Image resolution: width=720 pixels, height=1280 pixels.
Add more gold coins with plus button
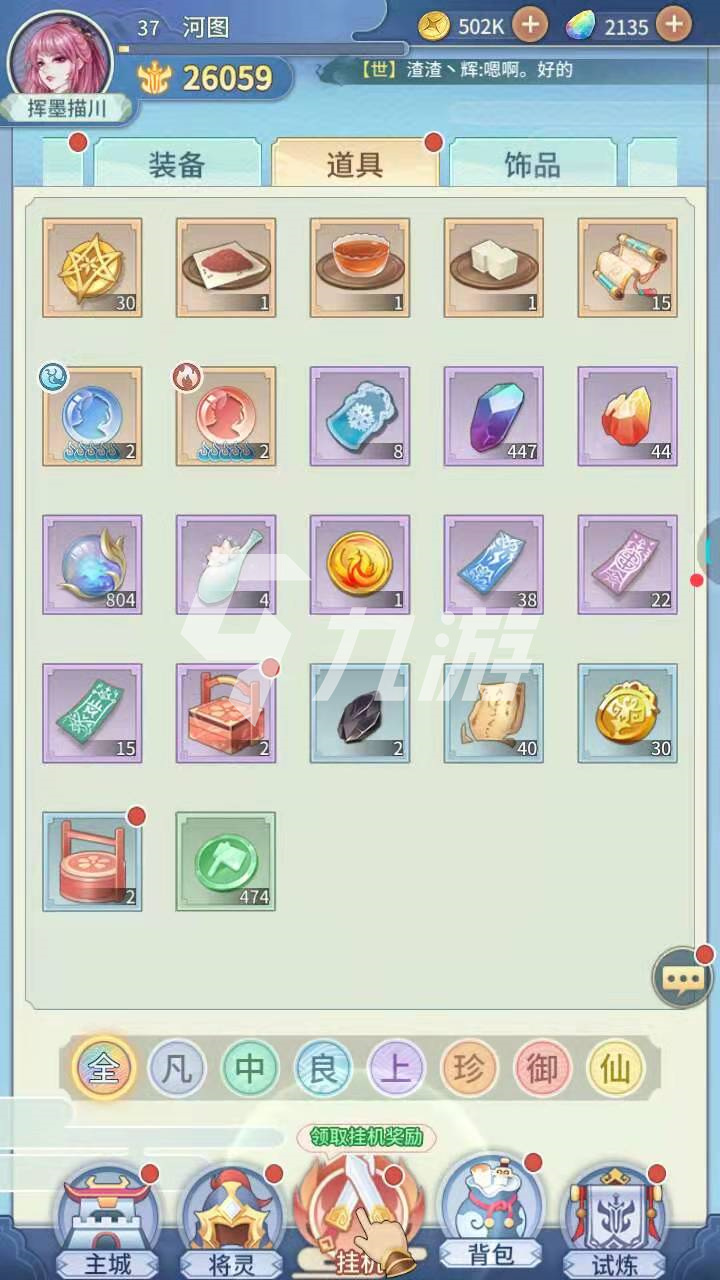pyautogui.click(x=530, y=25)
